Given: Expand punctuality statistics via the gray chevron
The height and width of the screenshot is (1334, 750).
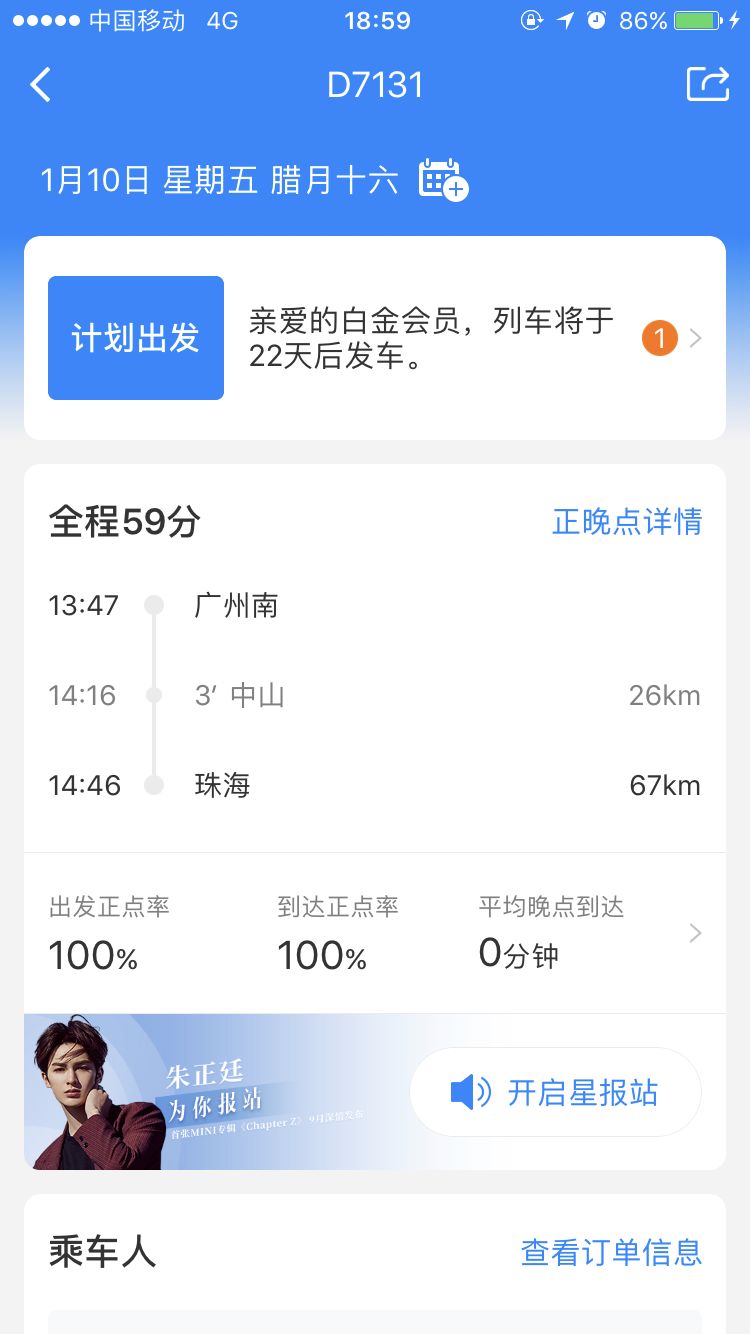Looking at the screenshot, I should coord(694,932).
